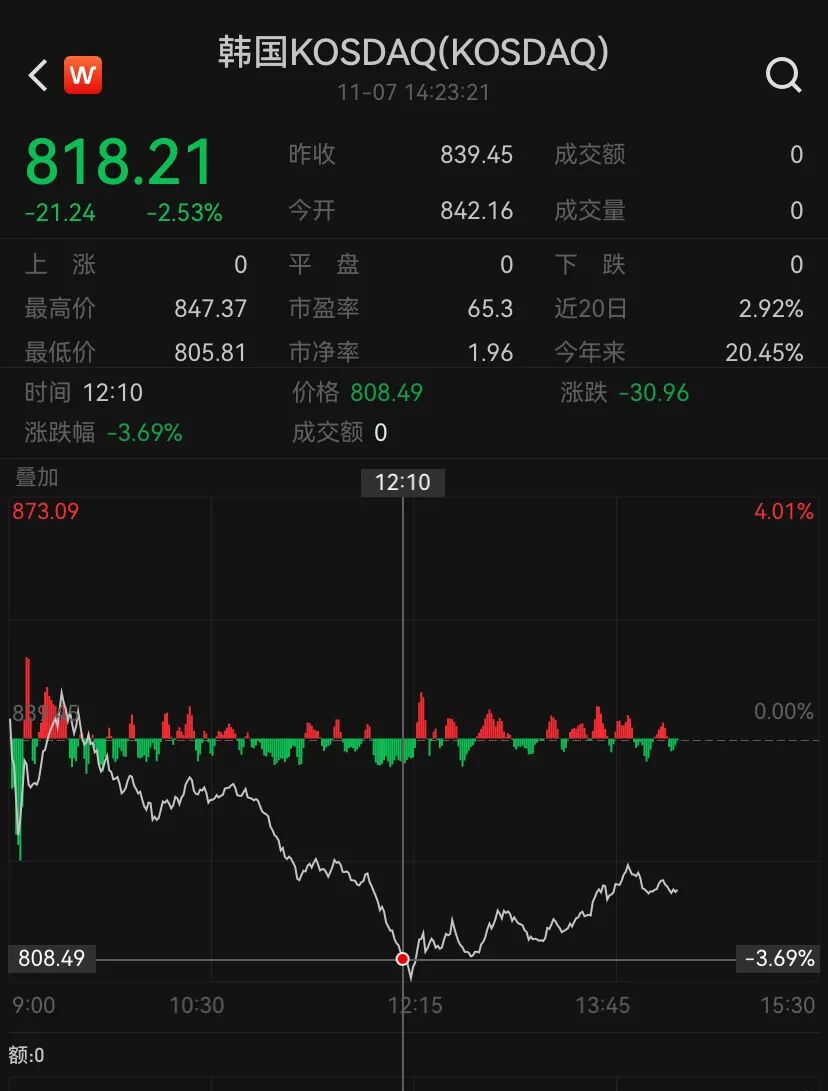The image size is (828, 1091).
Task: Open the search magnifier icon
Action: click(x=783, y=75)
